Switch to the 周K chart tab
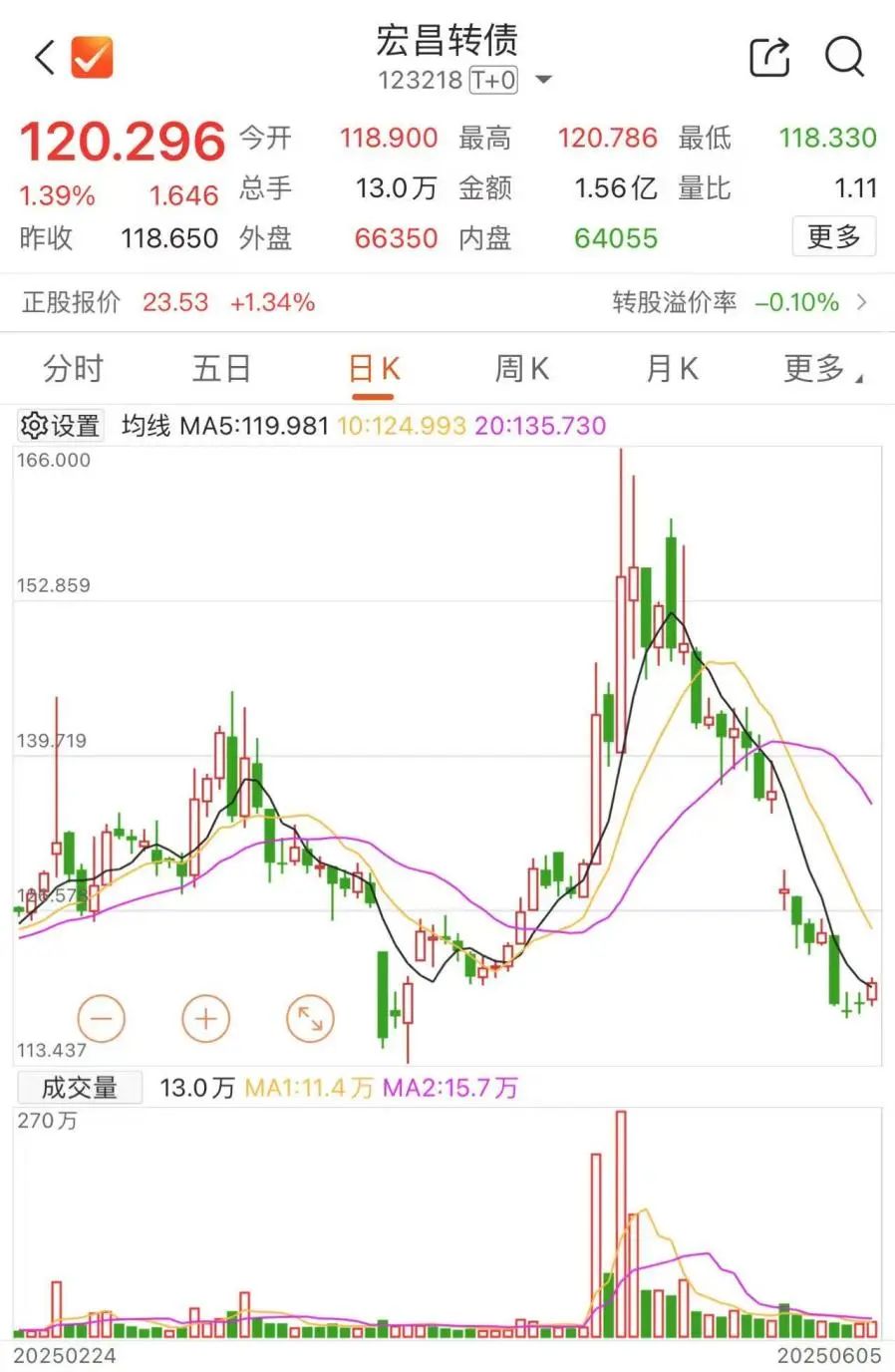This screenshot has width=895, height=1372. 522,369
